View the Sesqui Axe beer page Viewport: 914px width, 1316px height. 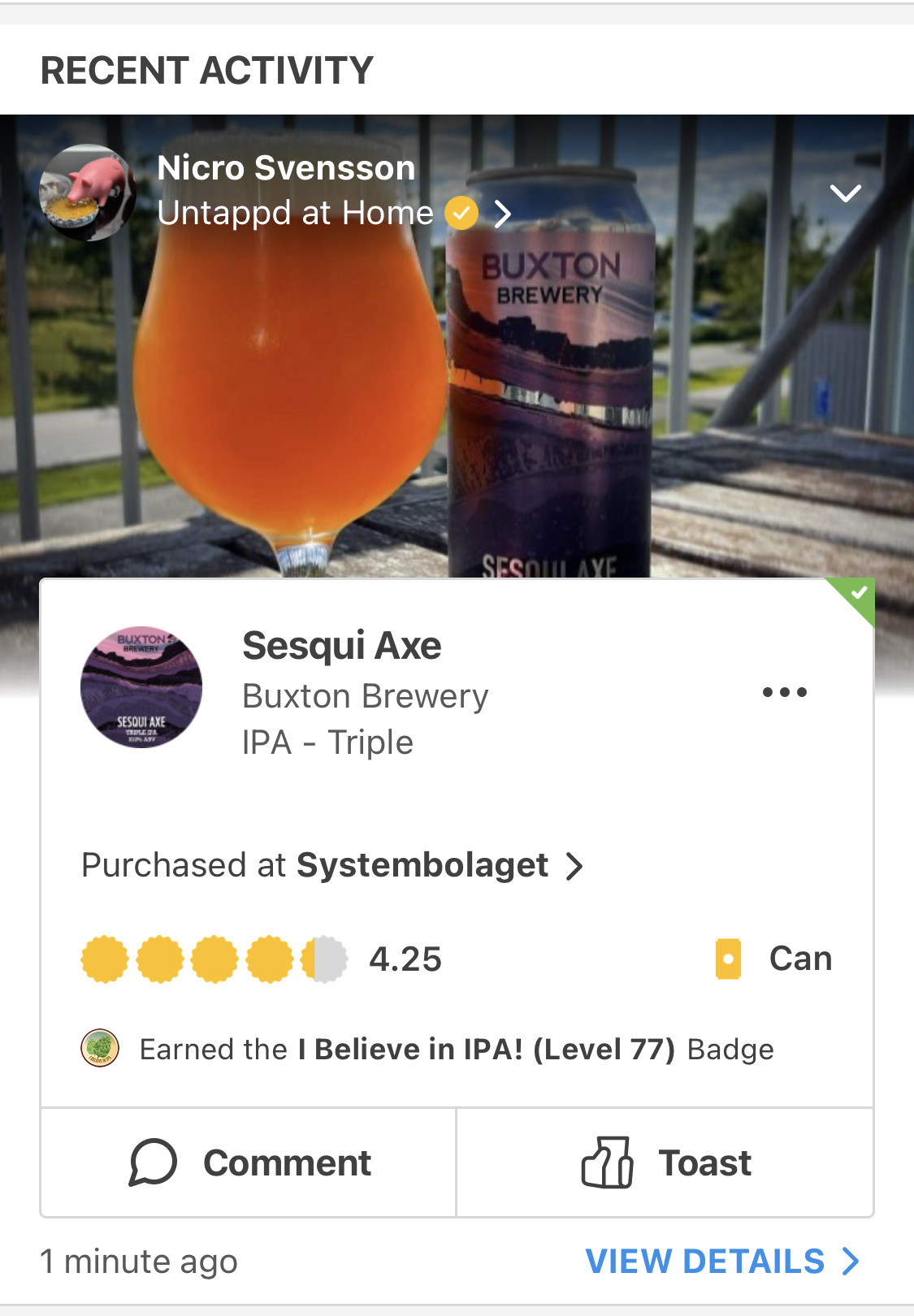click(341, 647)
